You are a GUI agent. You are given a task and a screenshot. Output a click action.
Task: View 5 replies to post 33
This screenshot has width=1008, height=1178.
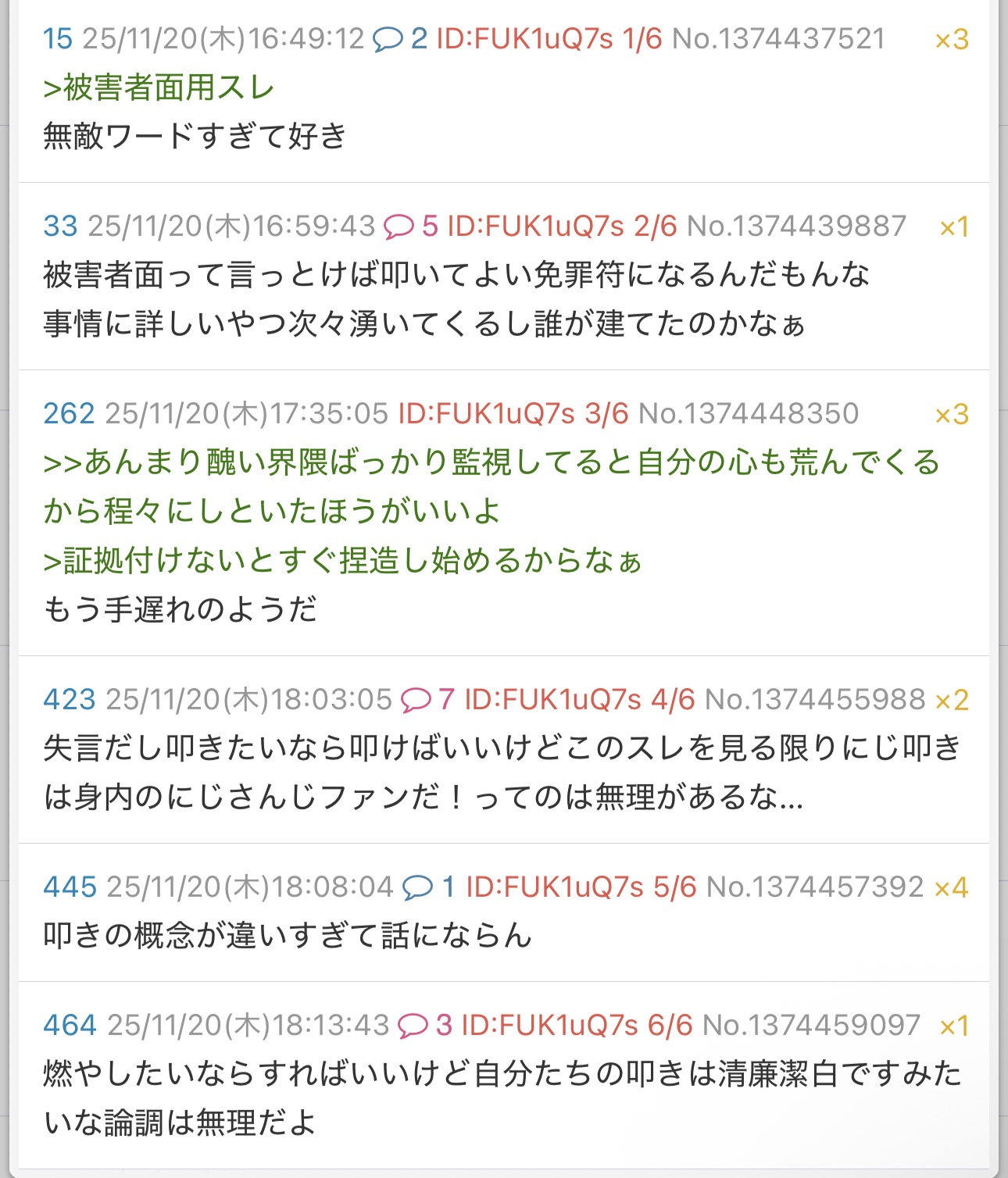(410, 227)
